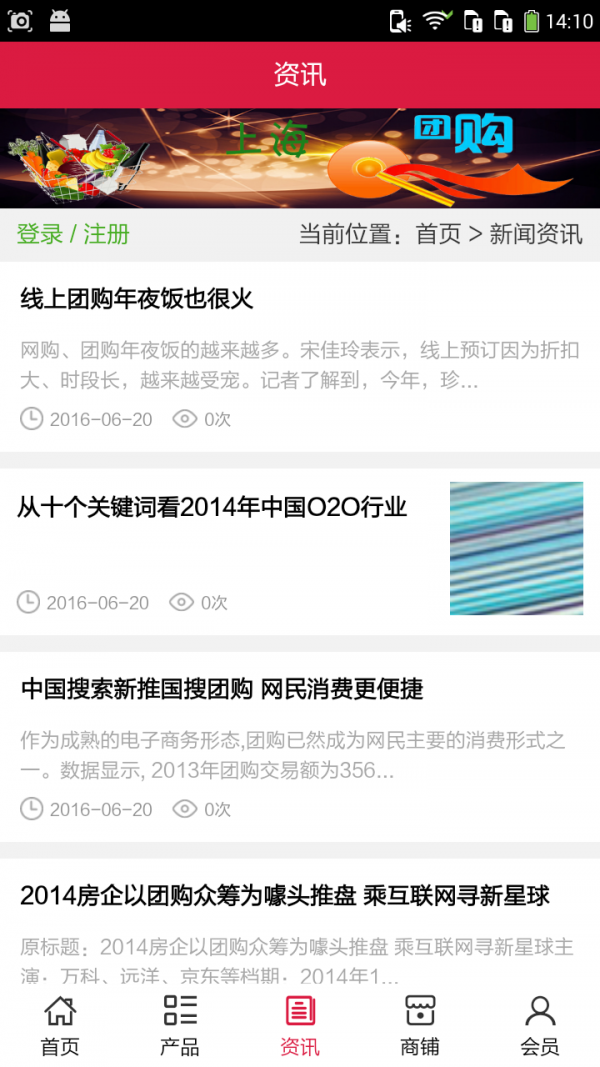Open the 会员 tab
The image size is (600, 1067).
540,1025
